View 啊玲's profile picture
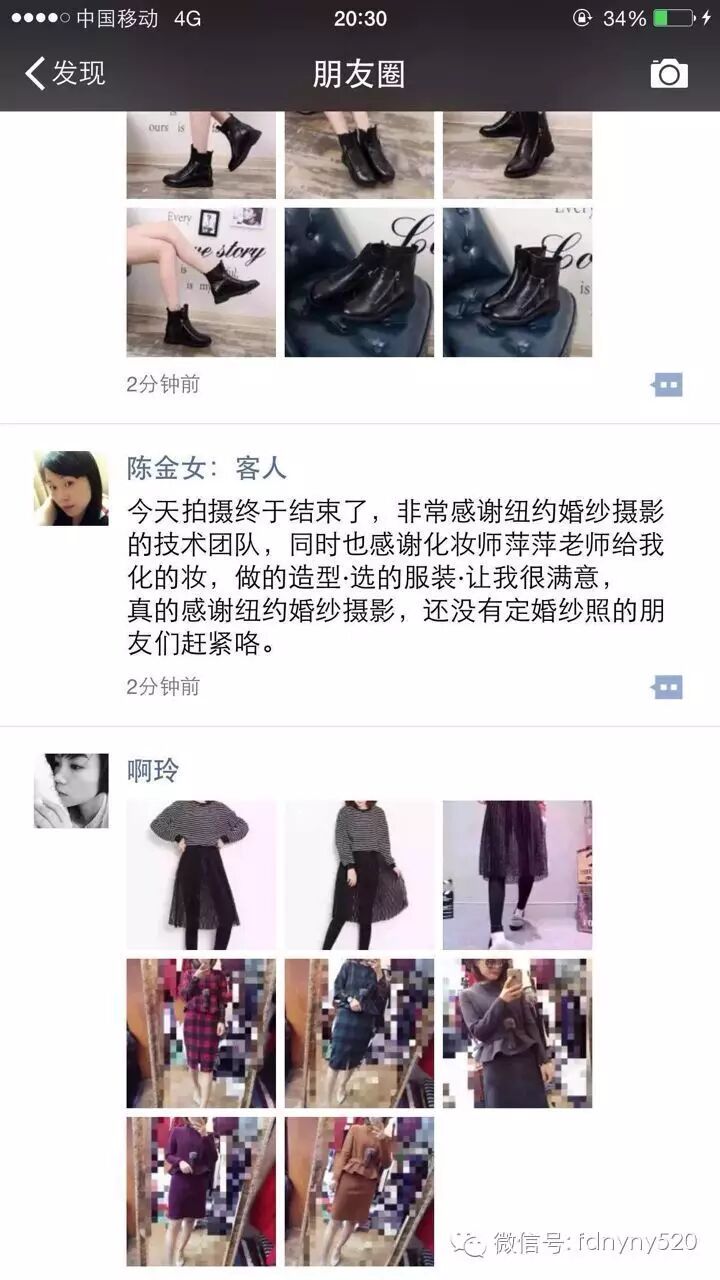This screenshot has width=720, height=1280. tap(71, 790)
